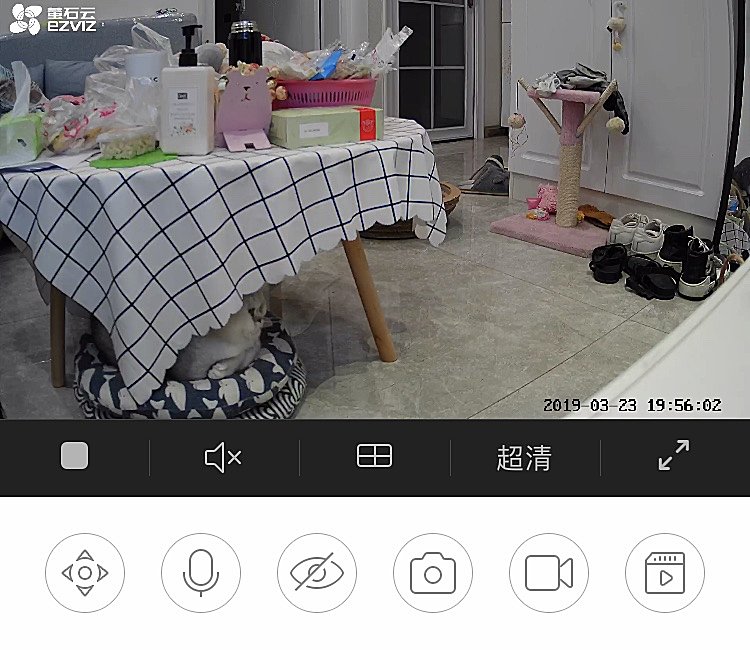Start recording a video clip
Viewport: 750px width, 650px height.
549,573
